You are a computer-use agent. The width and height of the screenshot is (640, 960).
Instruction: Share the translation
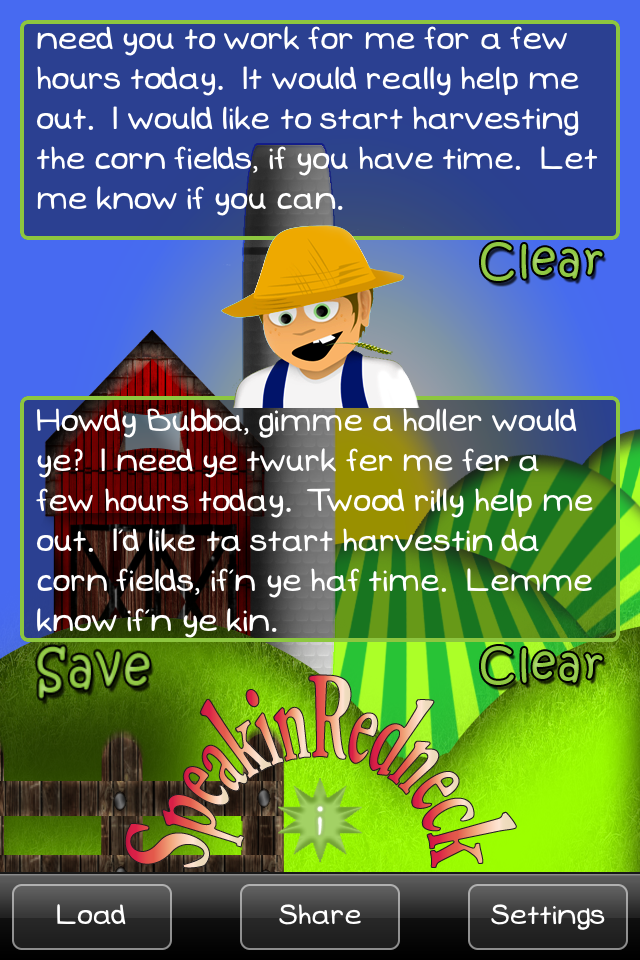click(320, 916)
